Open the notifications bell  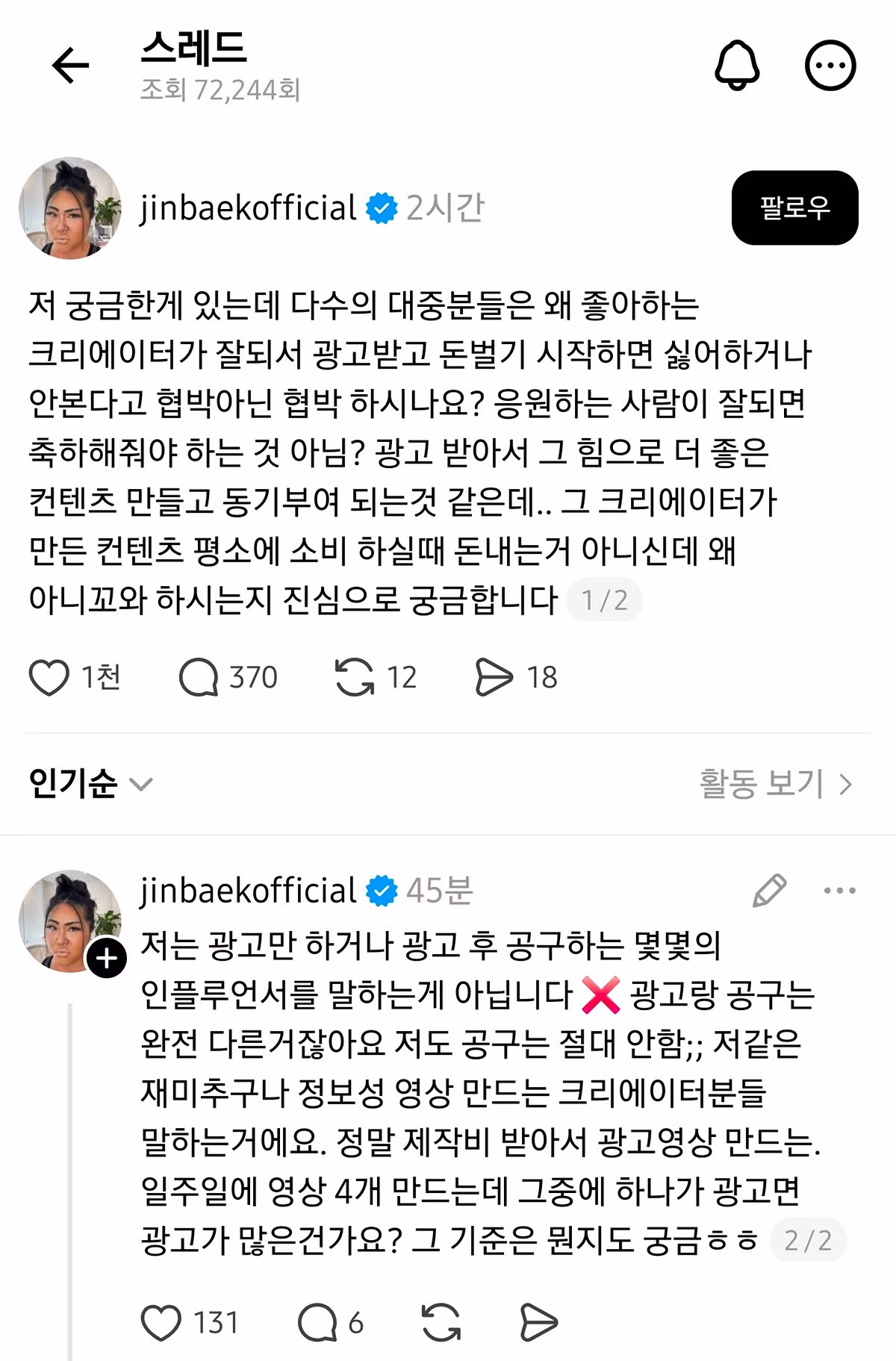pyautogui.click(x=737, y=66)
